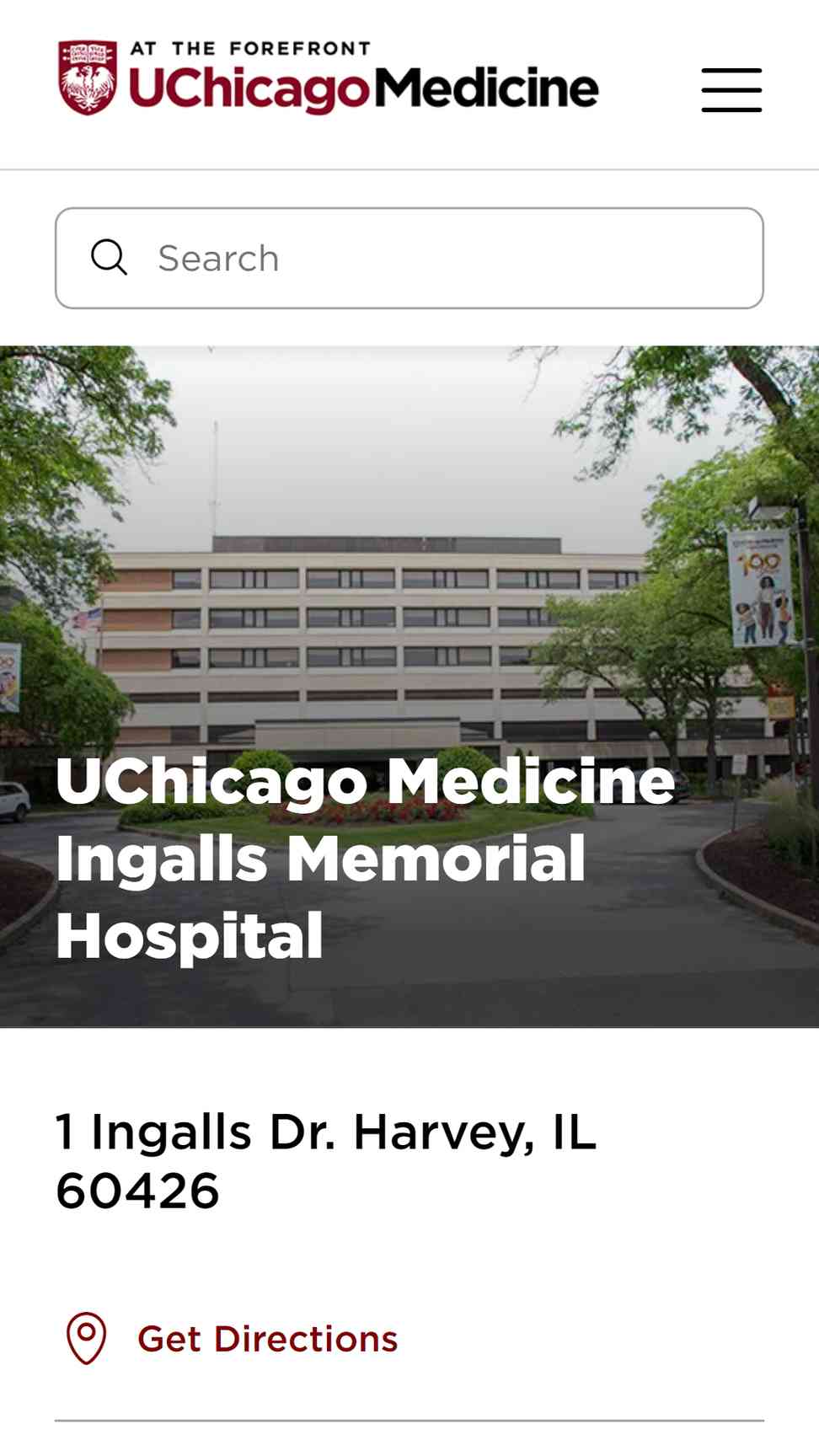
Task: Focus the Search field
Action: pos(409,258)
